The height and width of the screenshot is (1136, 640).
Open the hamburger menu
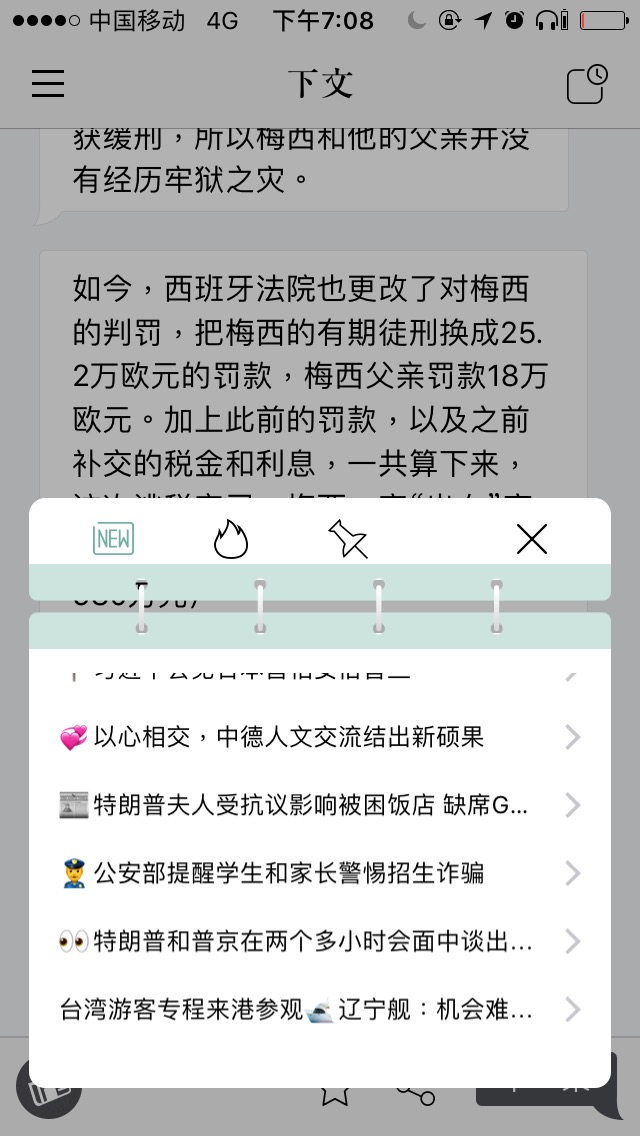(x=48, y=84)
